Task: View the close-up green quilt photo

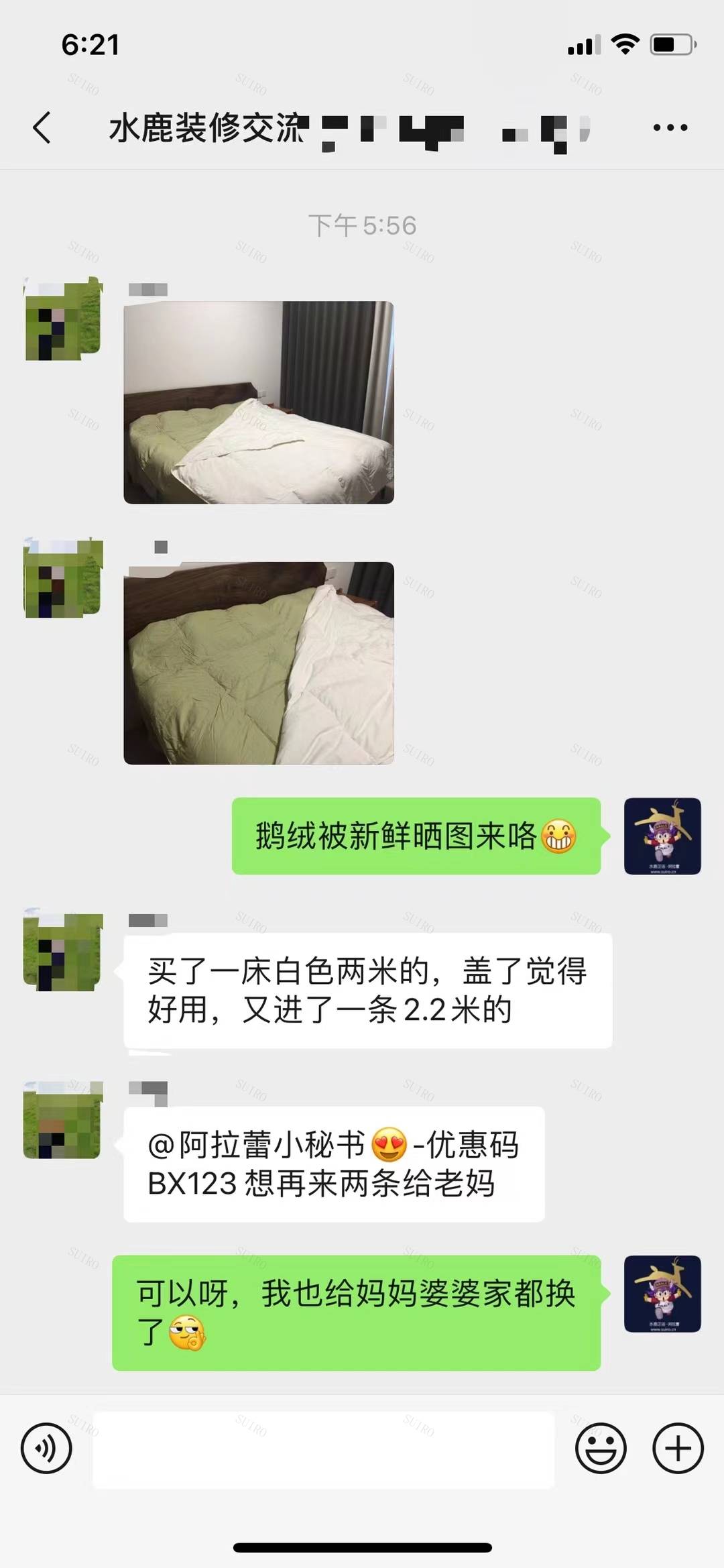Action: tap(259, 663)
